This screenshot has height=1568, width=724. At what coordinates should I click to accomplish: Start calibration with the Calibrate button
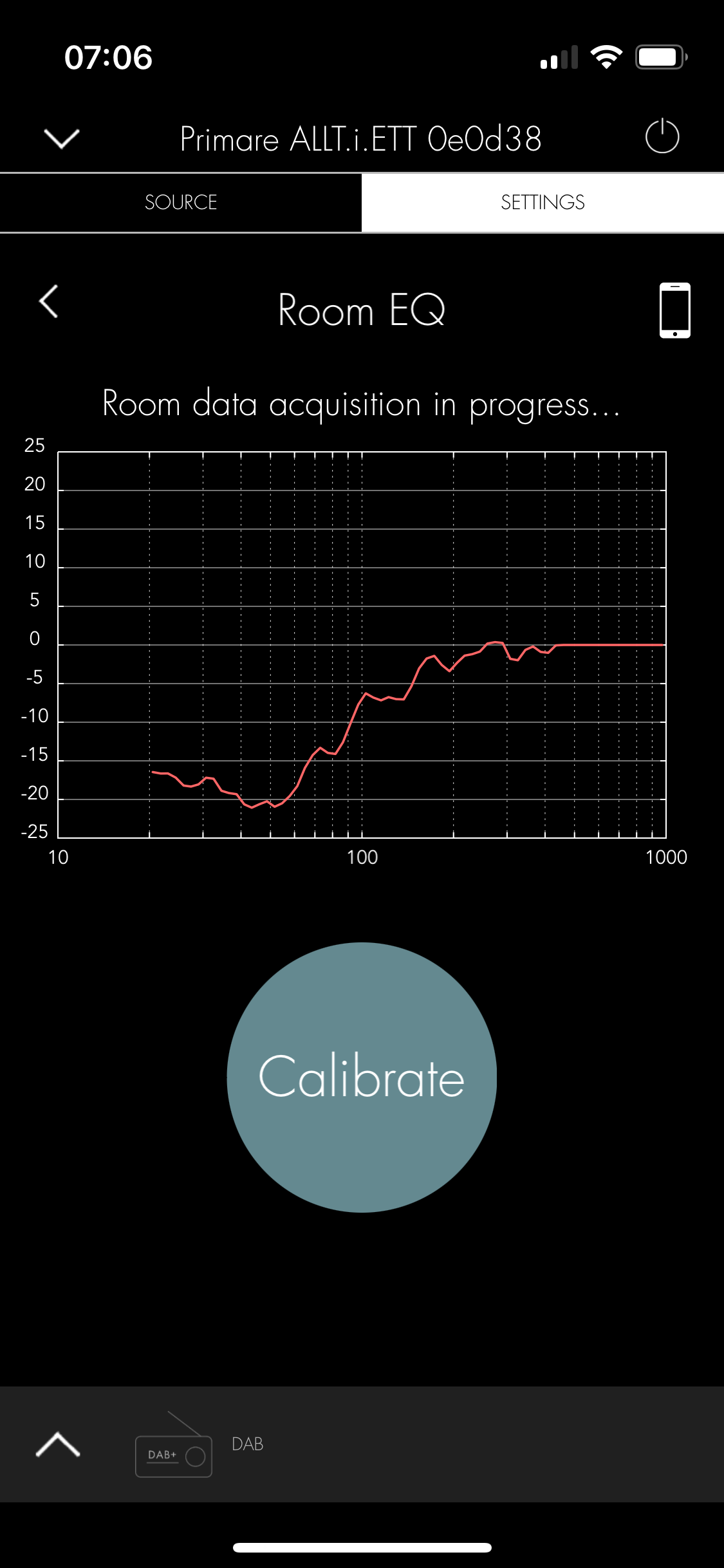tap(362, 1077)
